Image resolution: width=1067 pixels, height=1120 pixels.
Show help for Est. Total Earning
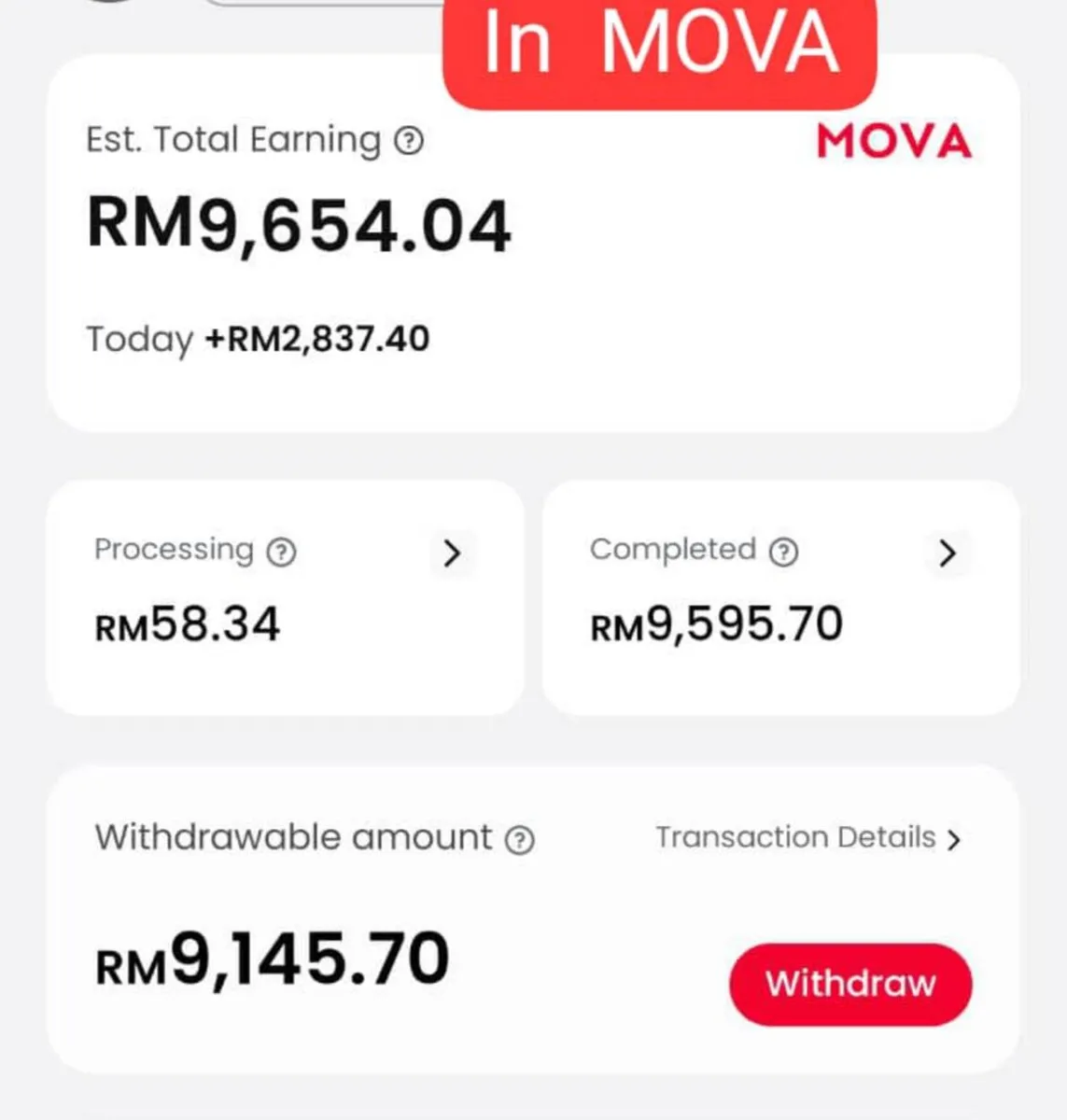pos(409,141)
